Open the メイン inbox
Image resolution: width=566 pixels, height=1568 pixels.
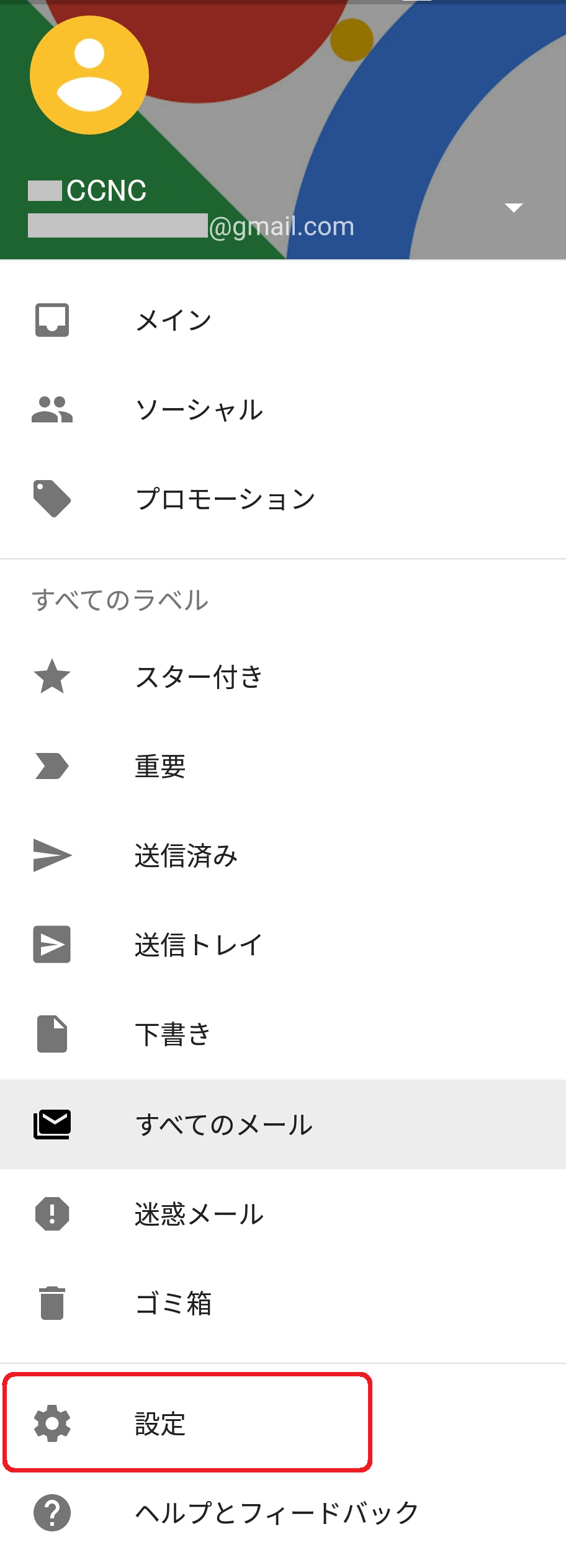pos(174,321)
